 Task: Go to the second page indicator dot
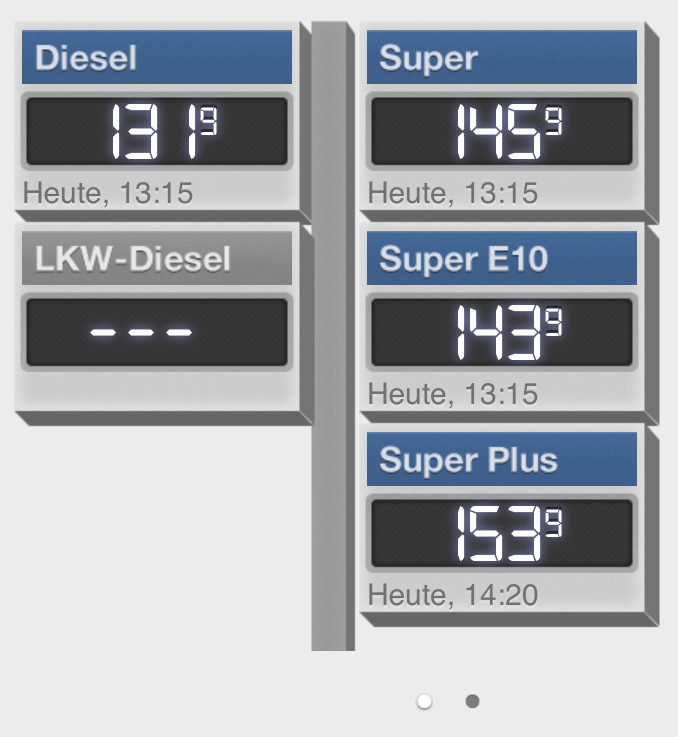pos(472,701)
